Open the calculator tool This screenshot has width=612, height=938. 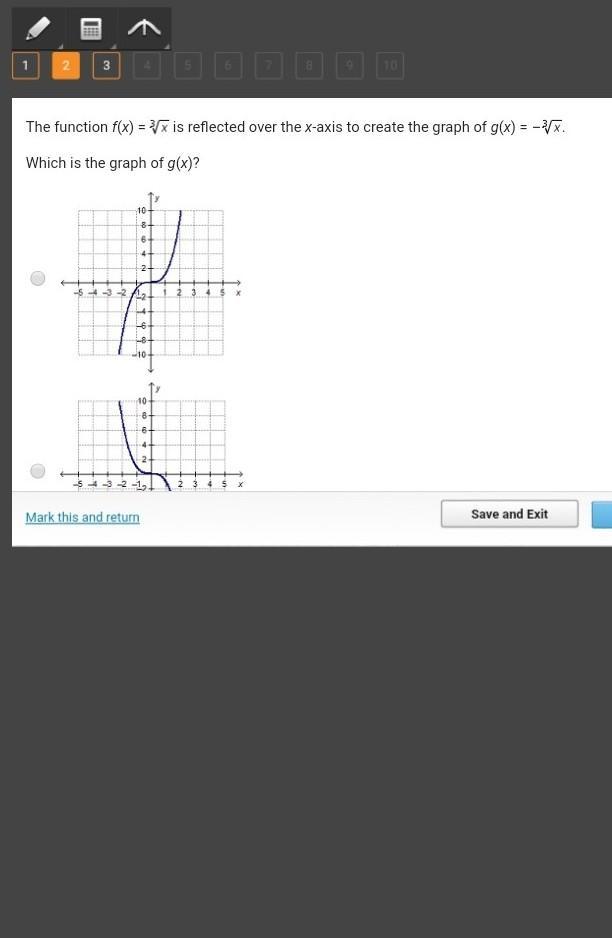pyautogui.click(x=91, y=29)
